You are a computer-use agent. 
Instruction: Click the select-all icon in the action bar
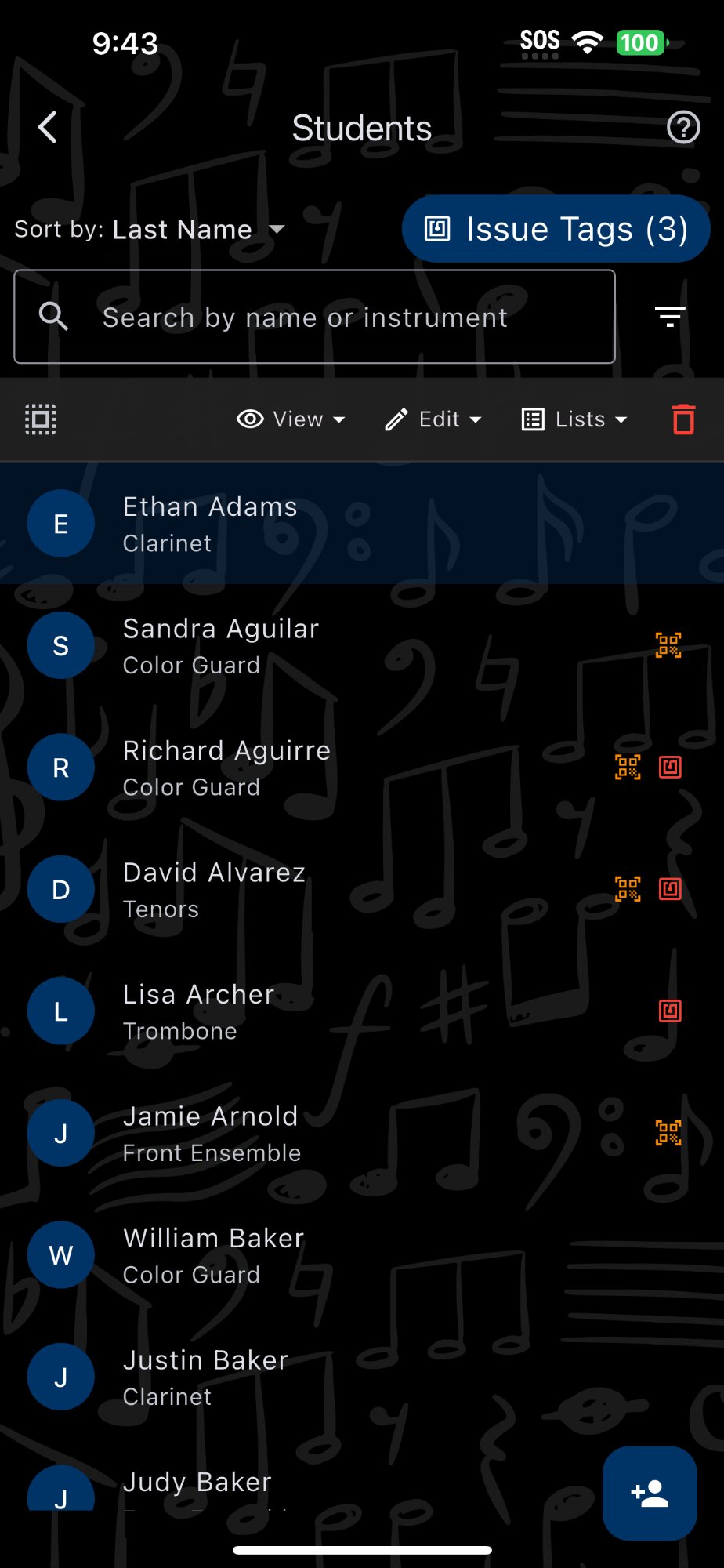coord(39,419)
